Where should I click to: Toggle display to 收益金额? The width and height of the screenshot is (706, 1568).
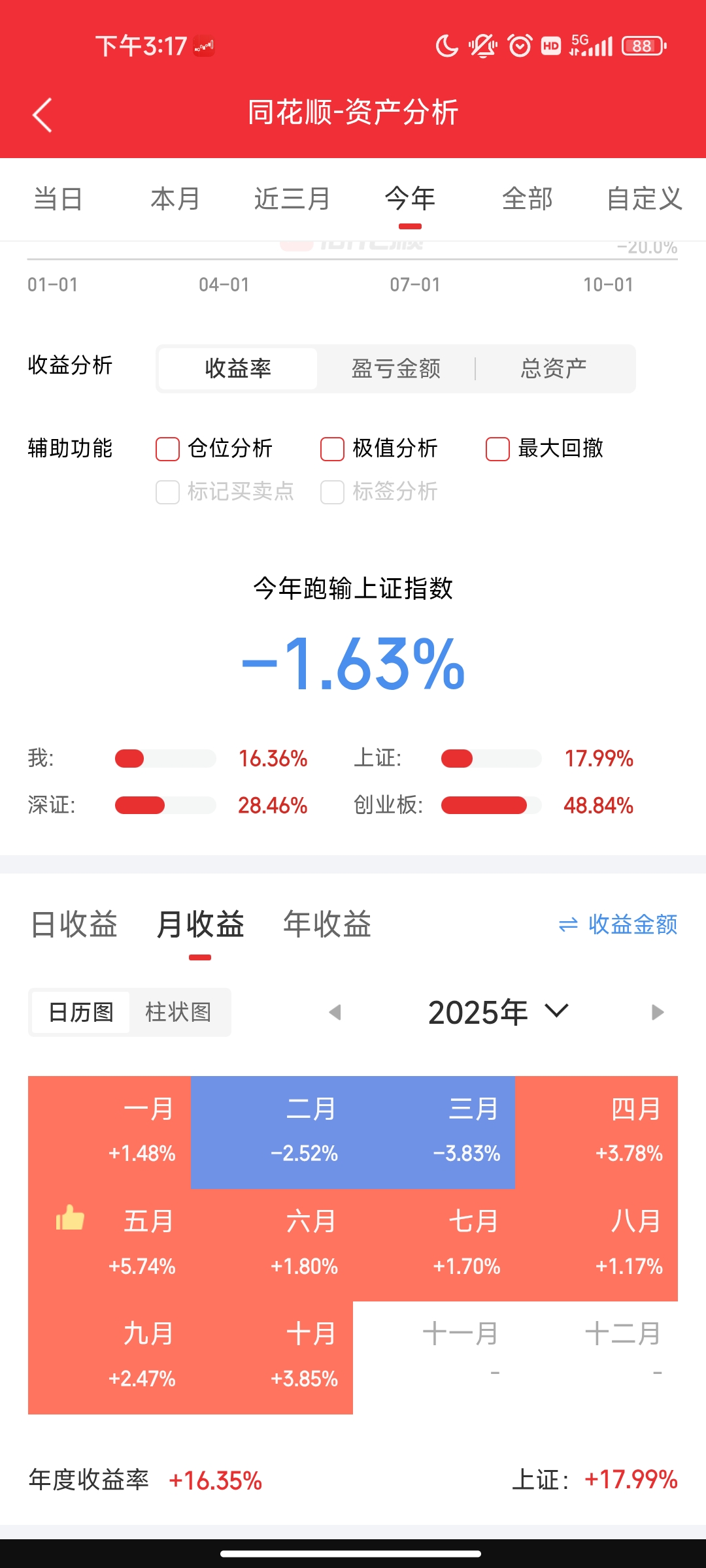click(x=618, y=924)
